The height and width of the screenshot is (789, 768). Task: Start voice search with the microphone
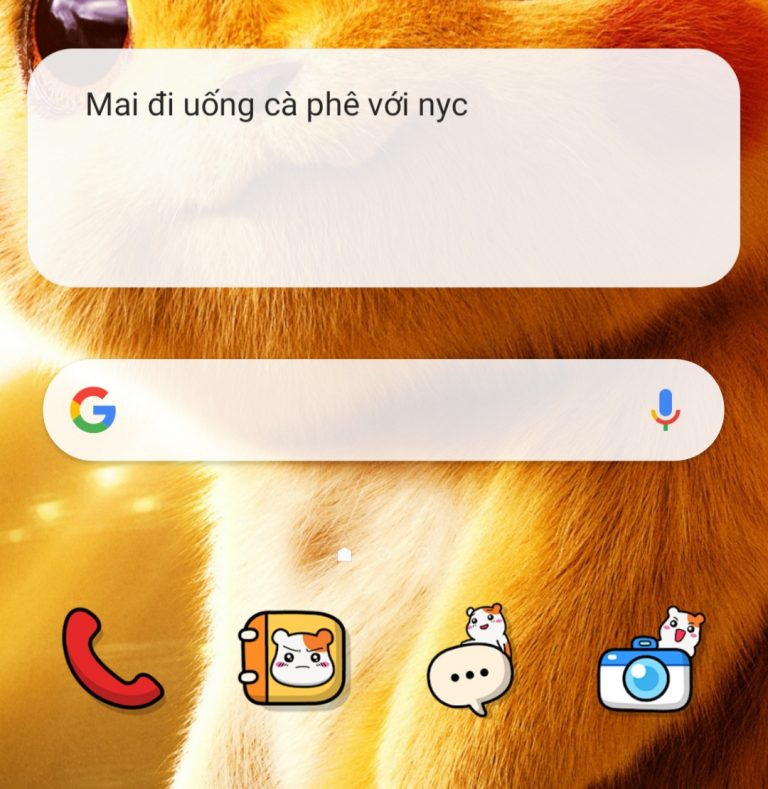[665, 410]
